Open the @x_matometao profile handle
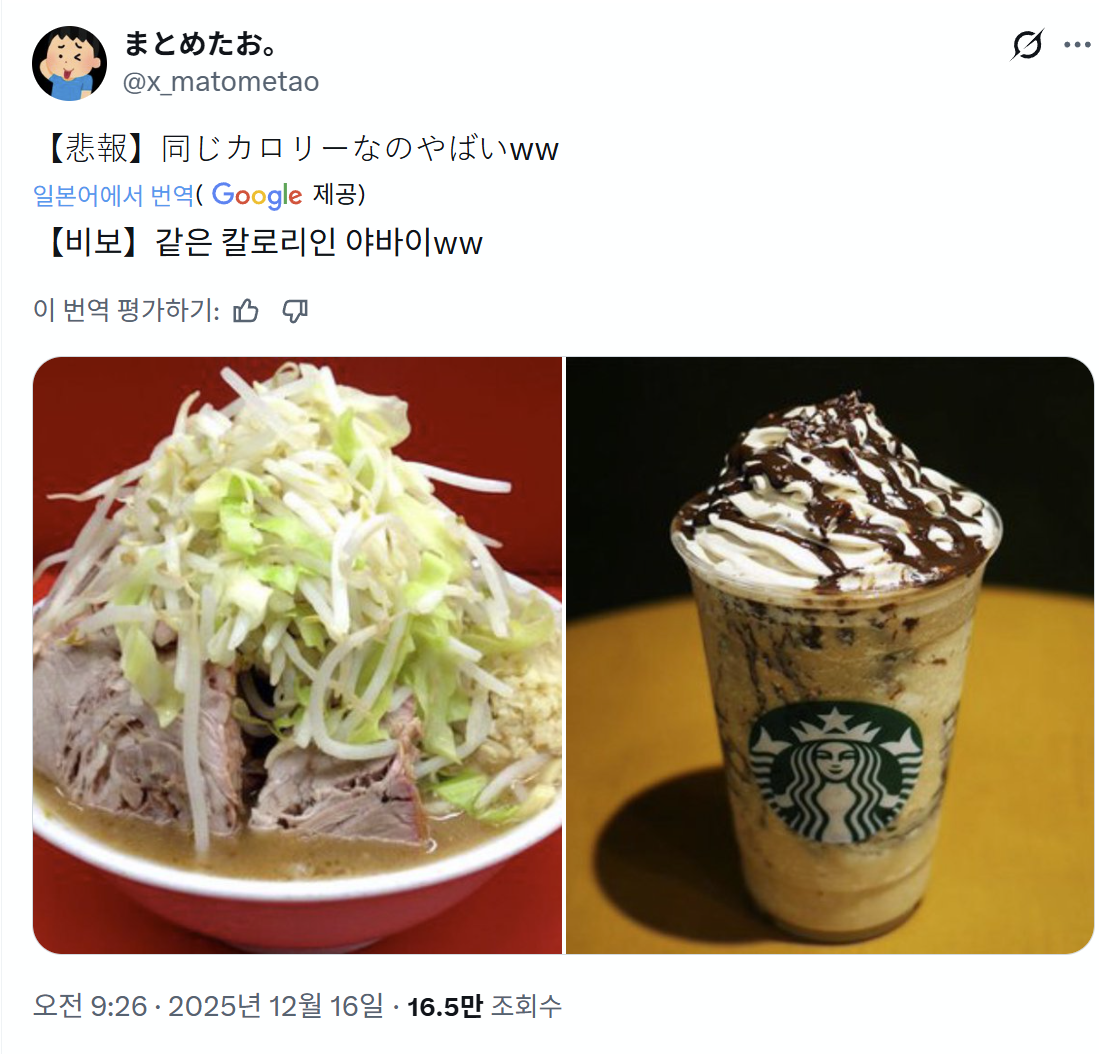Screen dimensions: 1099x1054 point(221,82)
